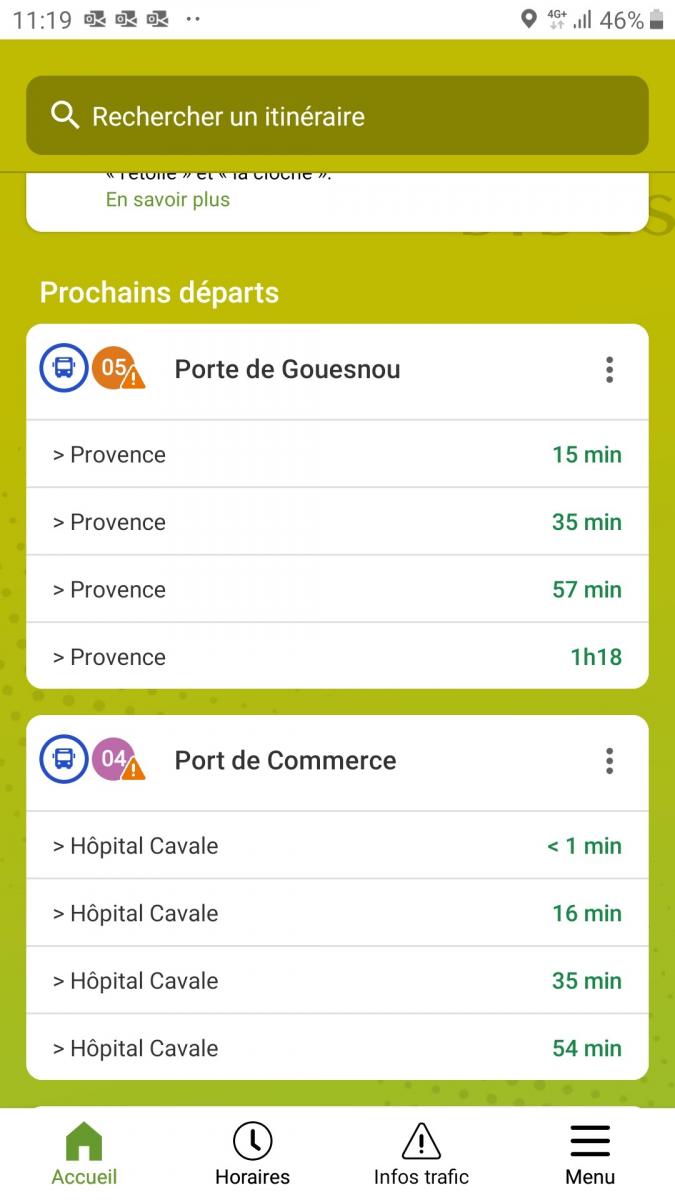Select the Provence departure in 15 min

[x=337, y=455]
